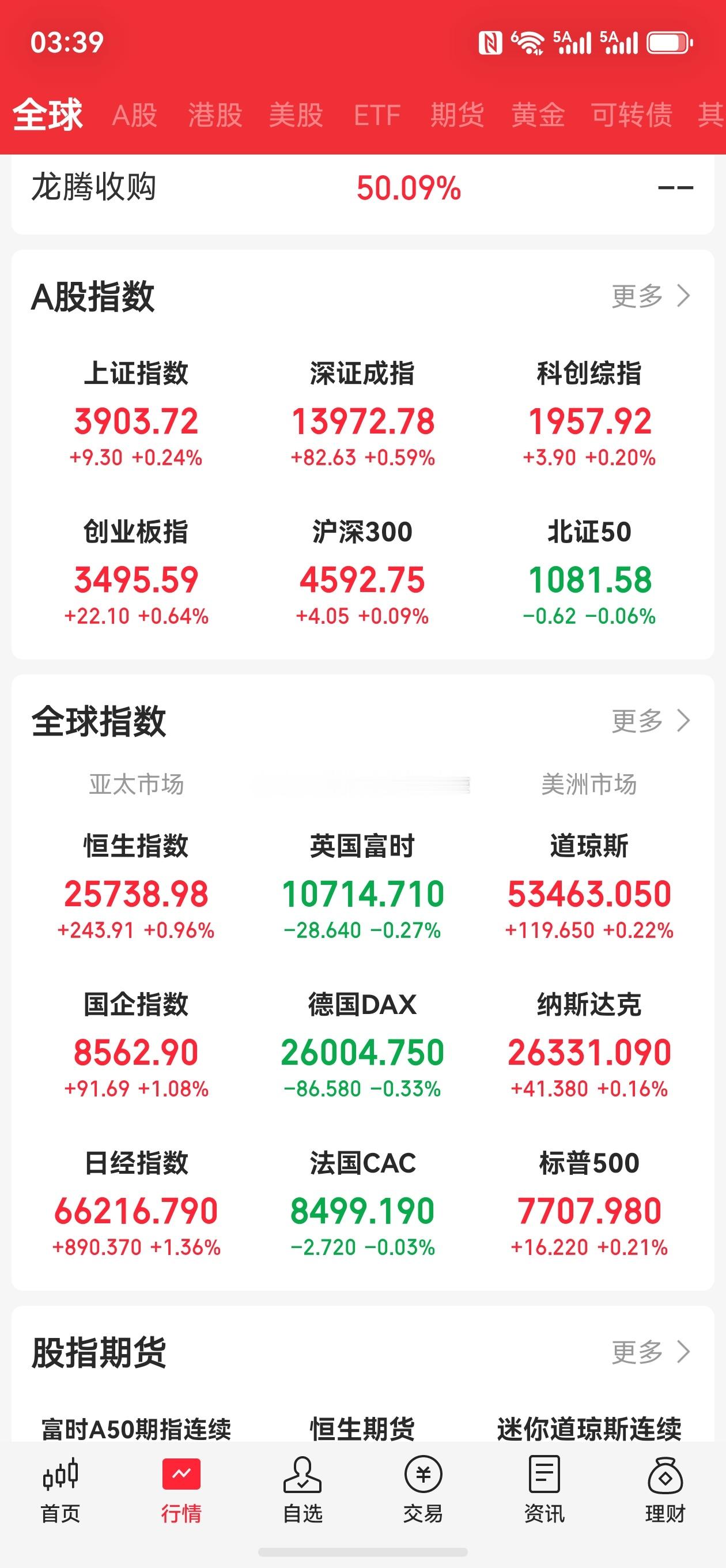Open the ETF top tab
The height and width of the screenshot is (1568, 726).
377,115
